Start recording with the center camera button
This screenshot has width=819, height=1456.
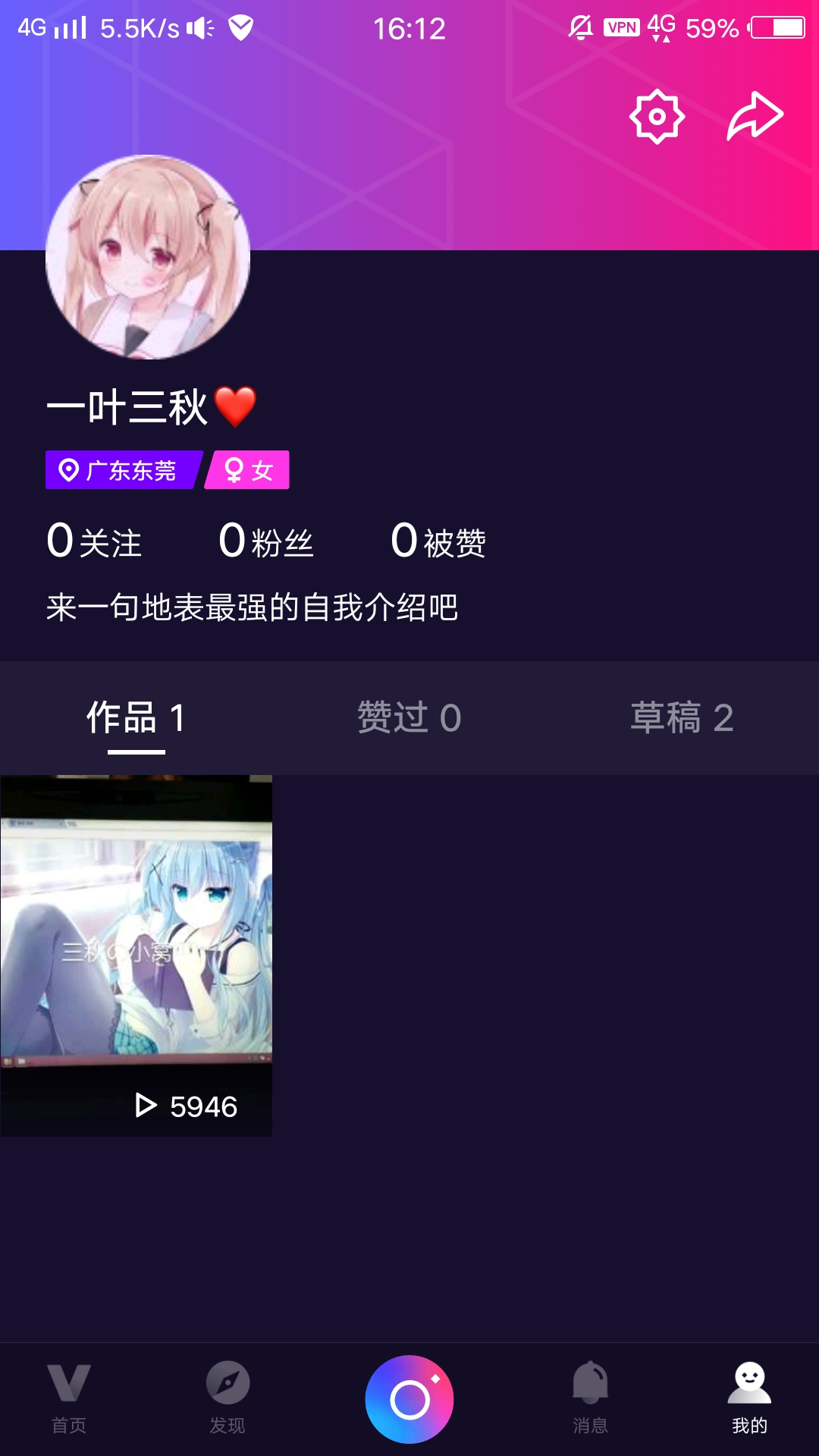(x=409, y=1399)
